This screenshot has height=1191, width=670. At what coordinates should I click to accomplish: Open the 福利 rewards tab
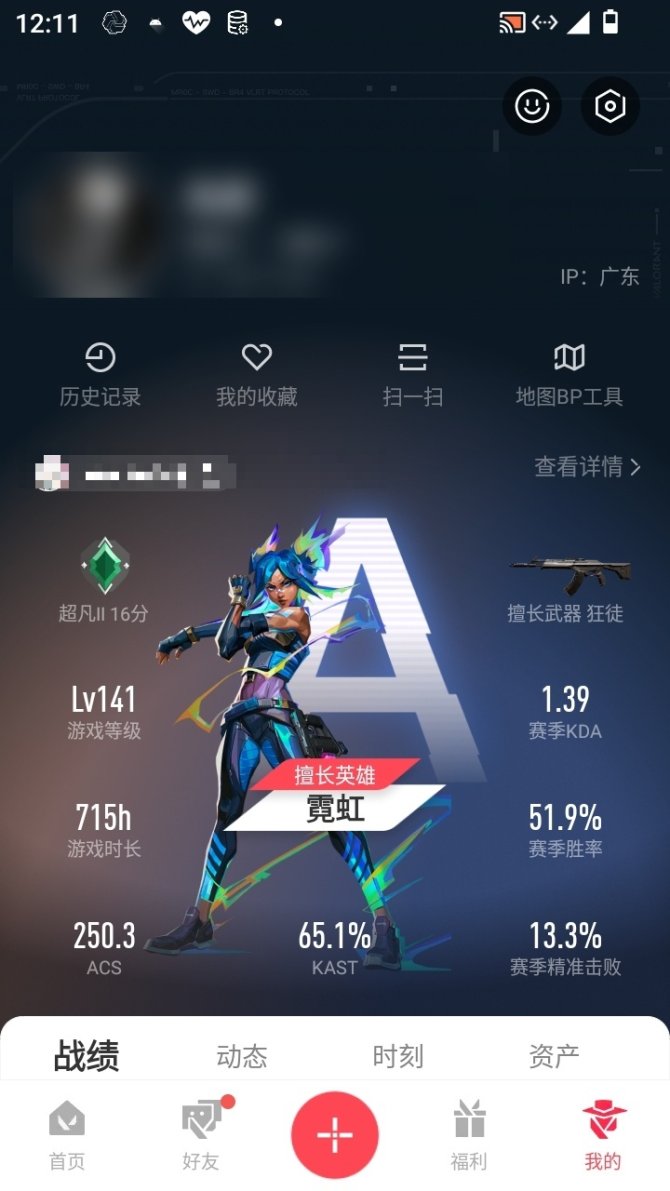(469, 1135)
